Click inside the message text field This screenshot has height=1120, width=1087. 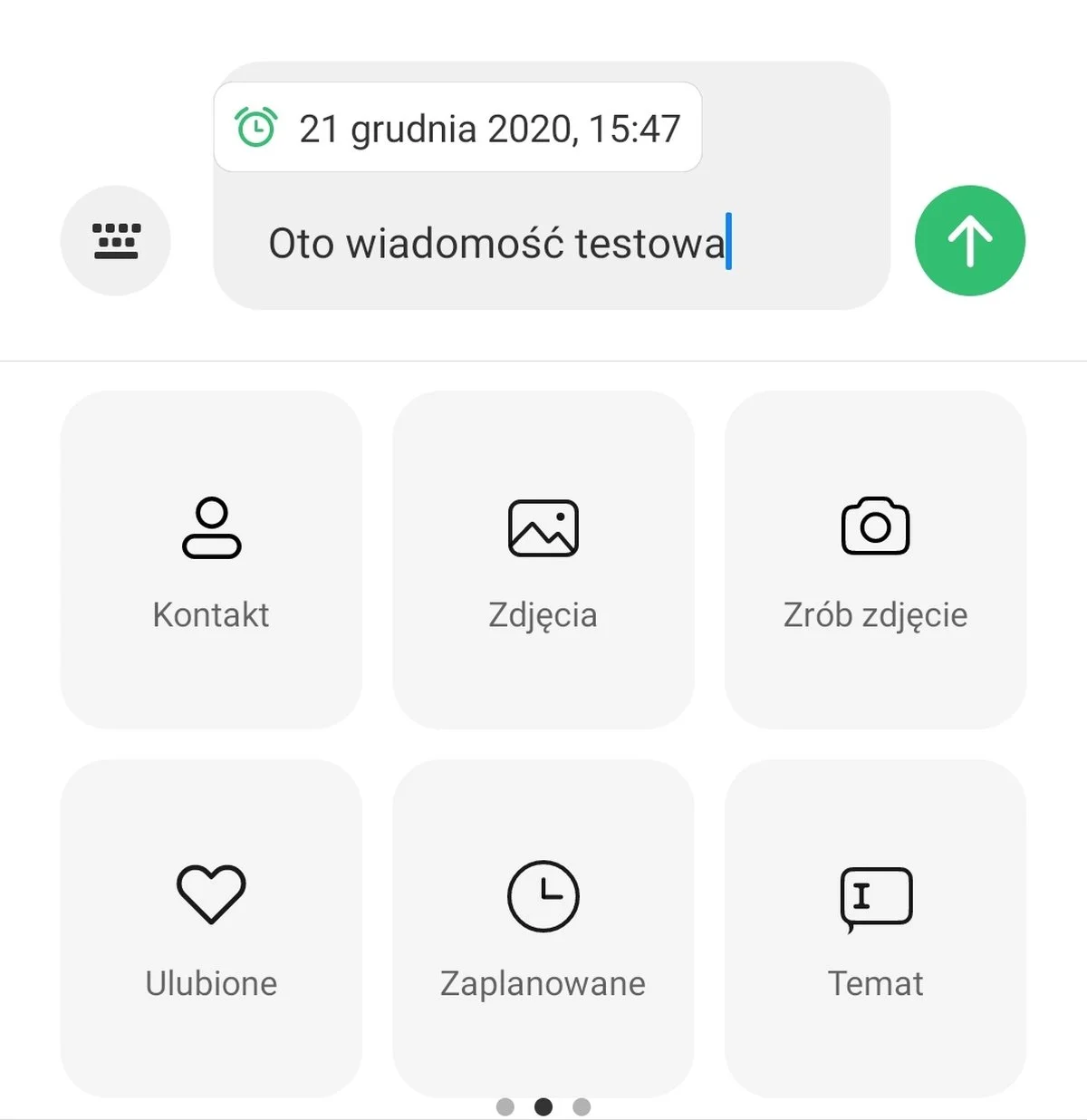(498, 243)
